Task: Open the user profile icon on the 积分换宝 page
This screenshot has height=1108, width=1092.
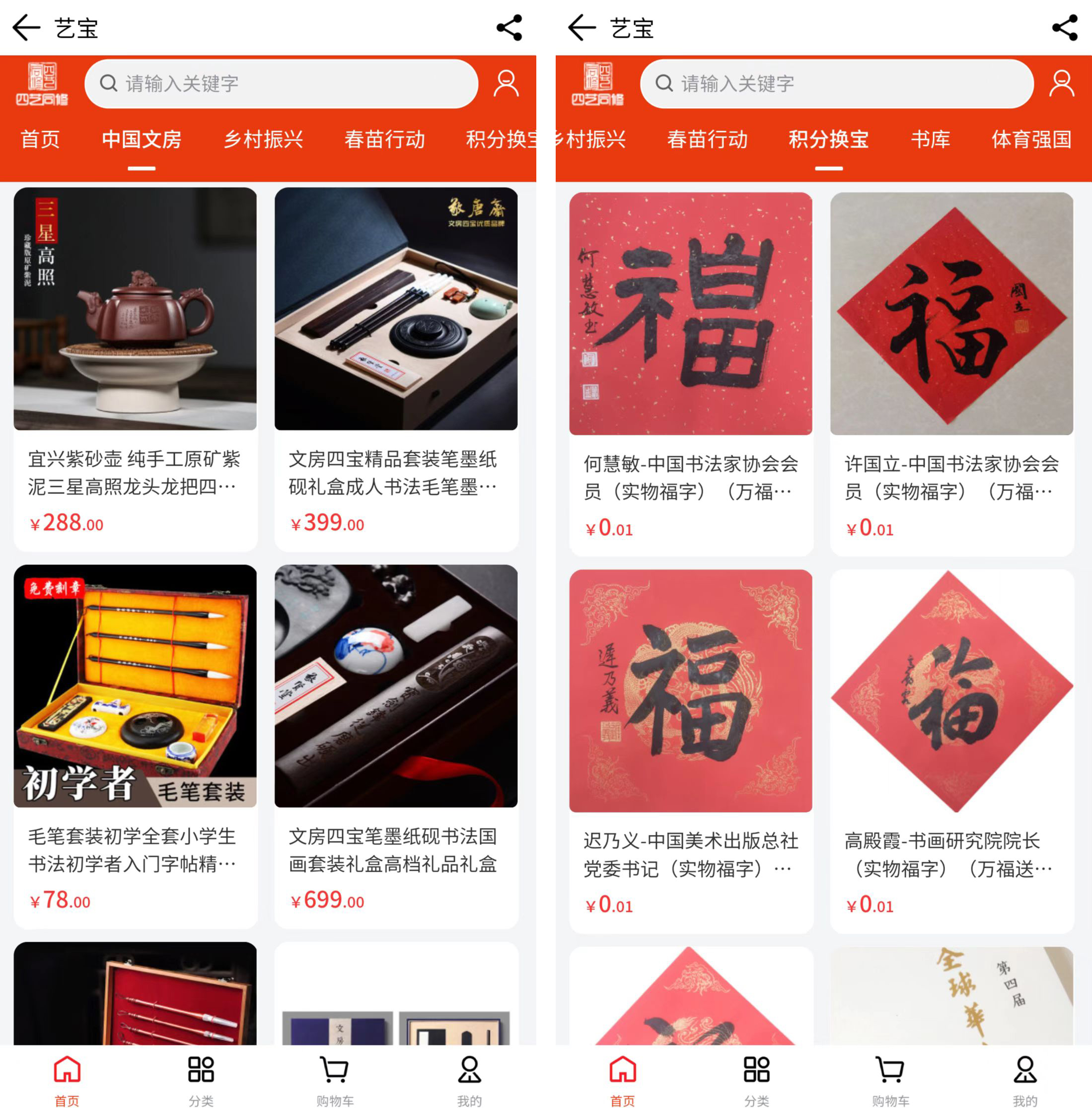Action: pyautogui.click(x=1061, y=84)
